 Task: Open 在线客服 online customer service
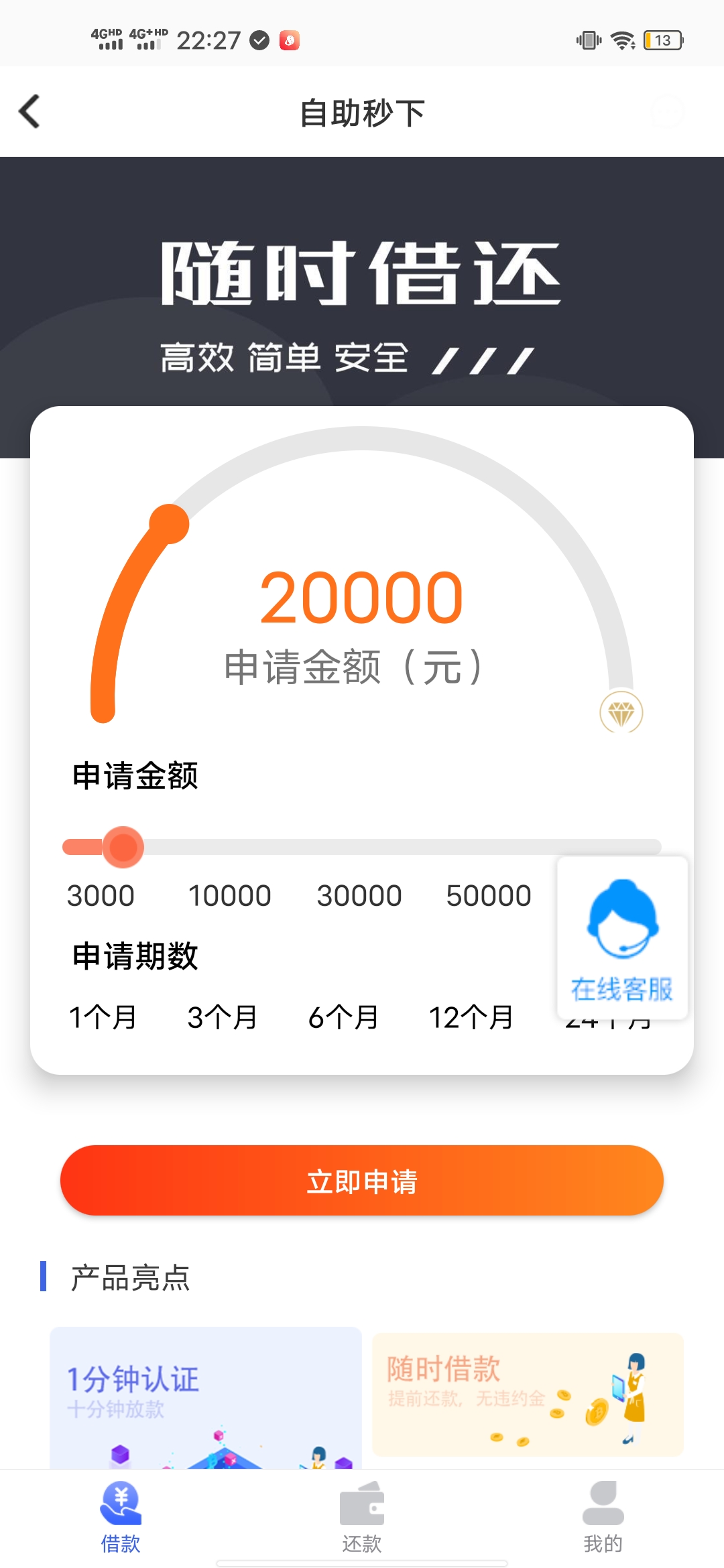point(622,938)
